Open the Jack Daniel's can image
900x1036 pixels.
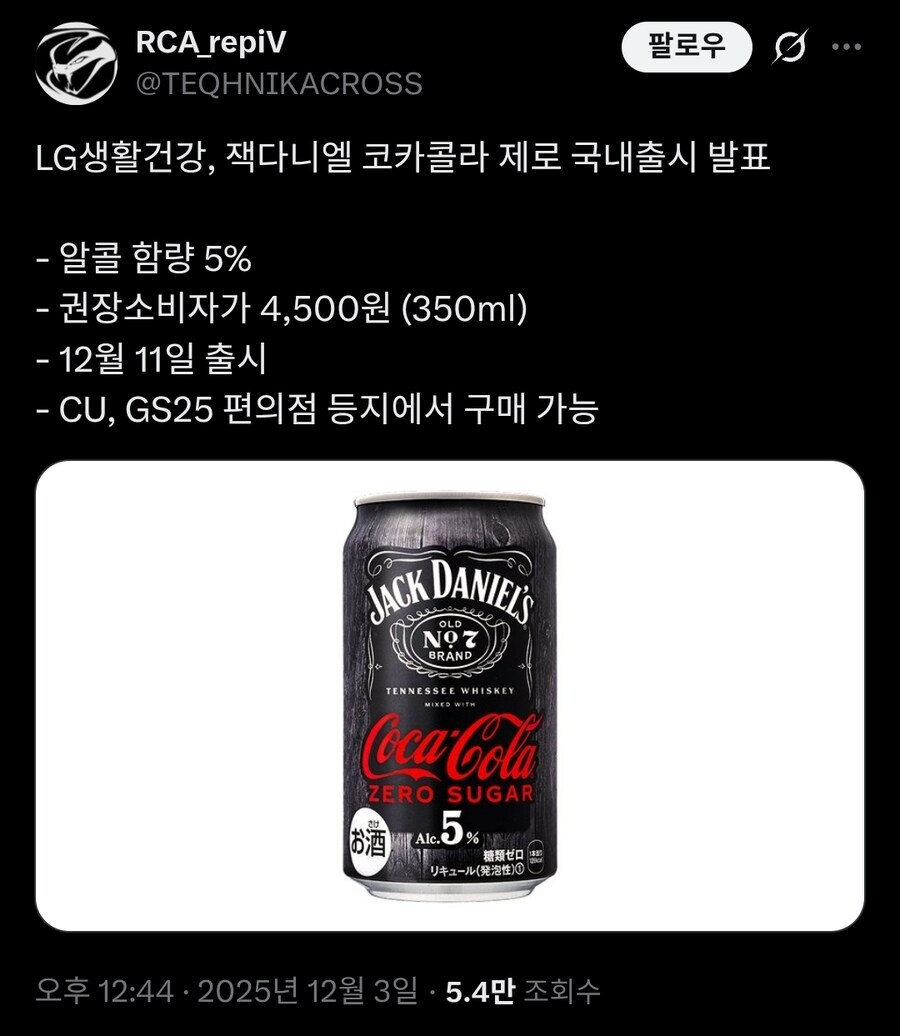(x=450, y=696)
